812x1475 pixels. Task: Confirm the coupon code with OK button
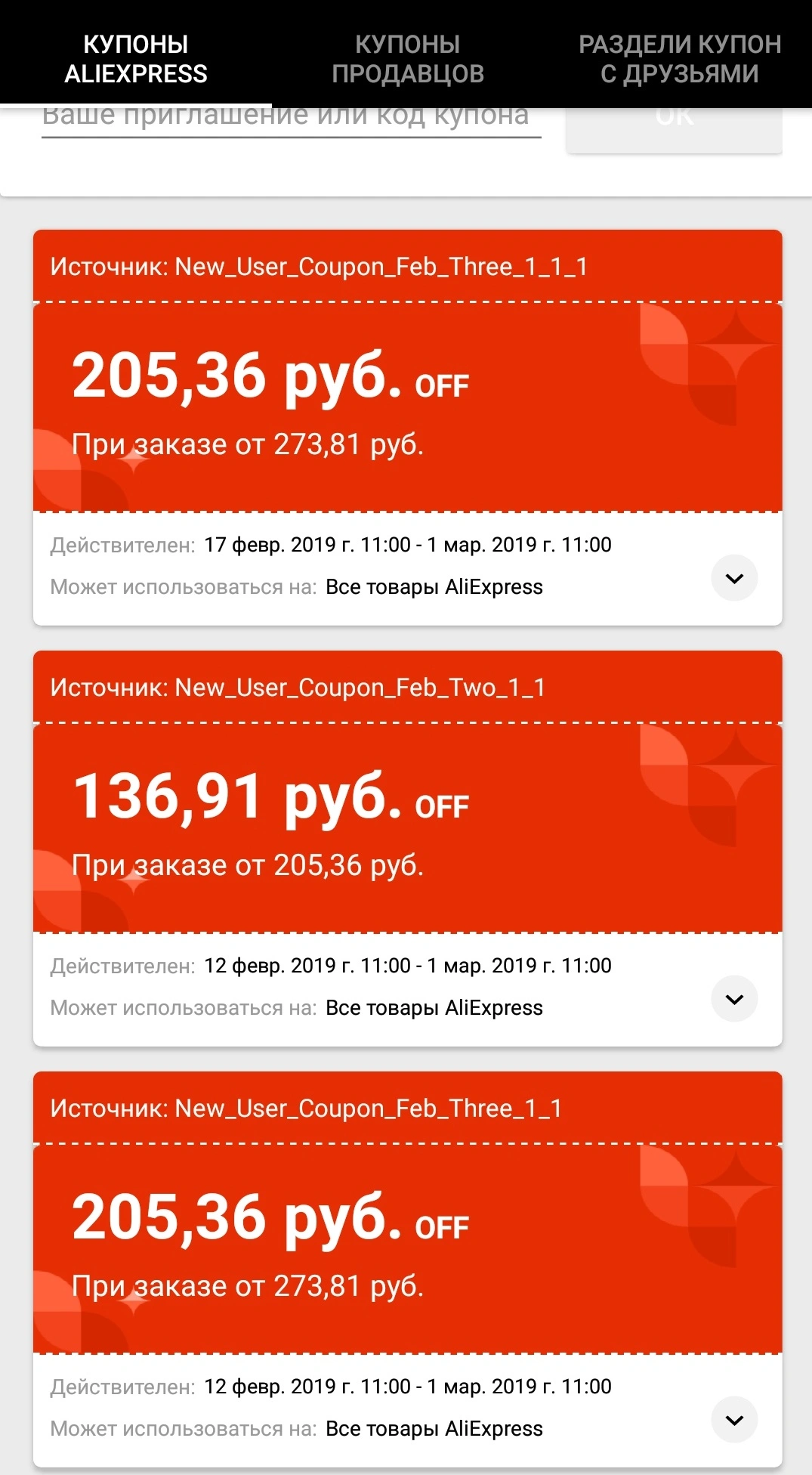[x=674, y=128]
